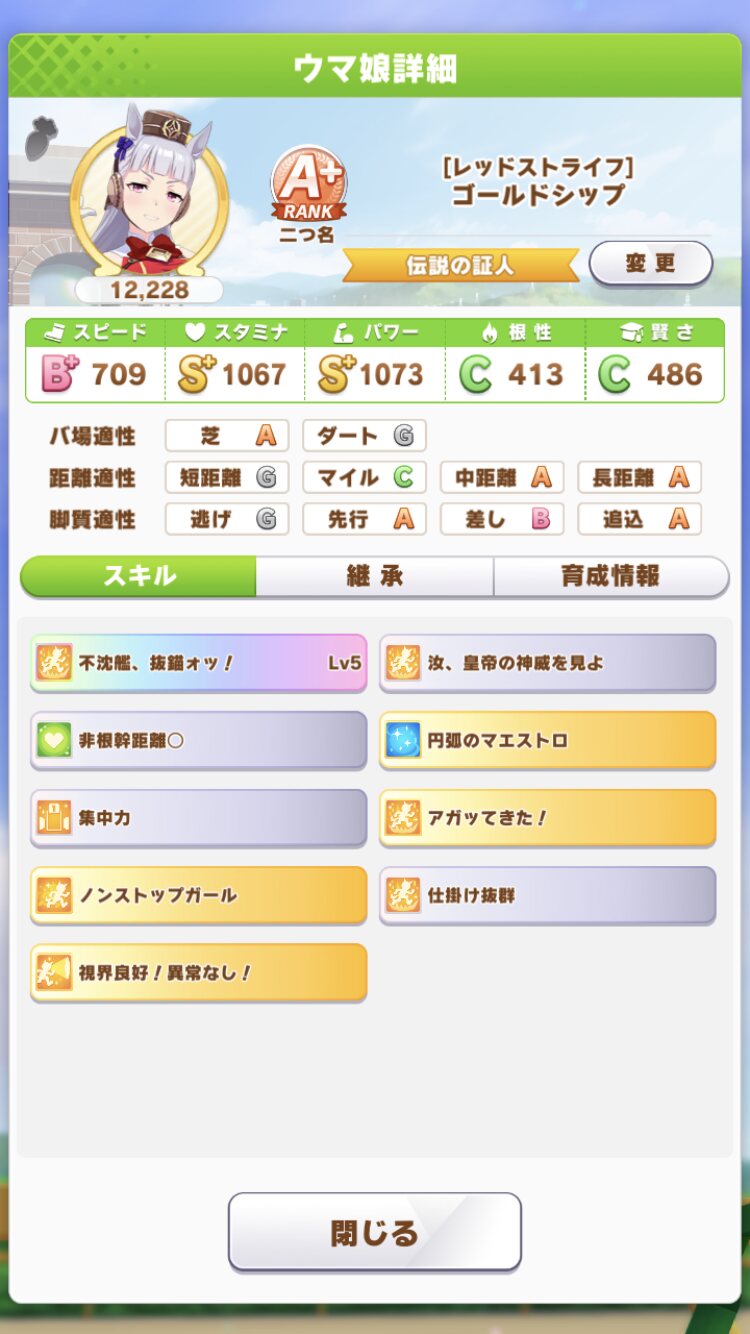This screenshot has height=1334, width=750.
Task: Open the 集中力 skill entry
Action: (x=198, y=817)
